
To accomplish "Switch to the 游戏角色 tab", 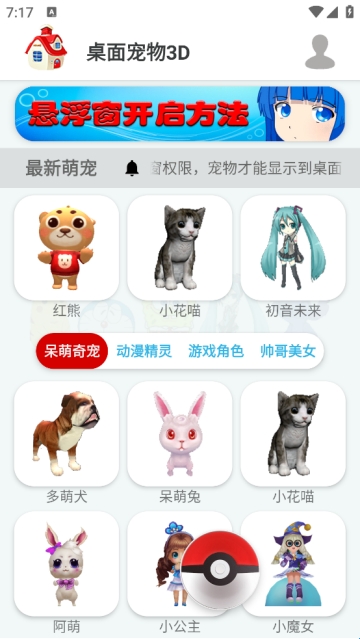I will 216,351.
